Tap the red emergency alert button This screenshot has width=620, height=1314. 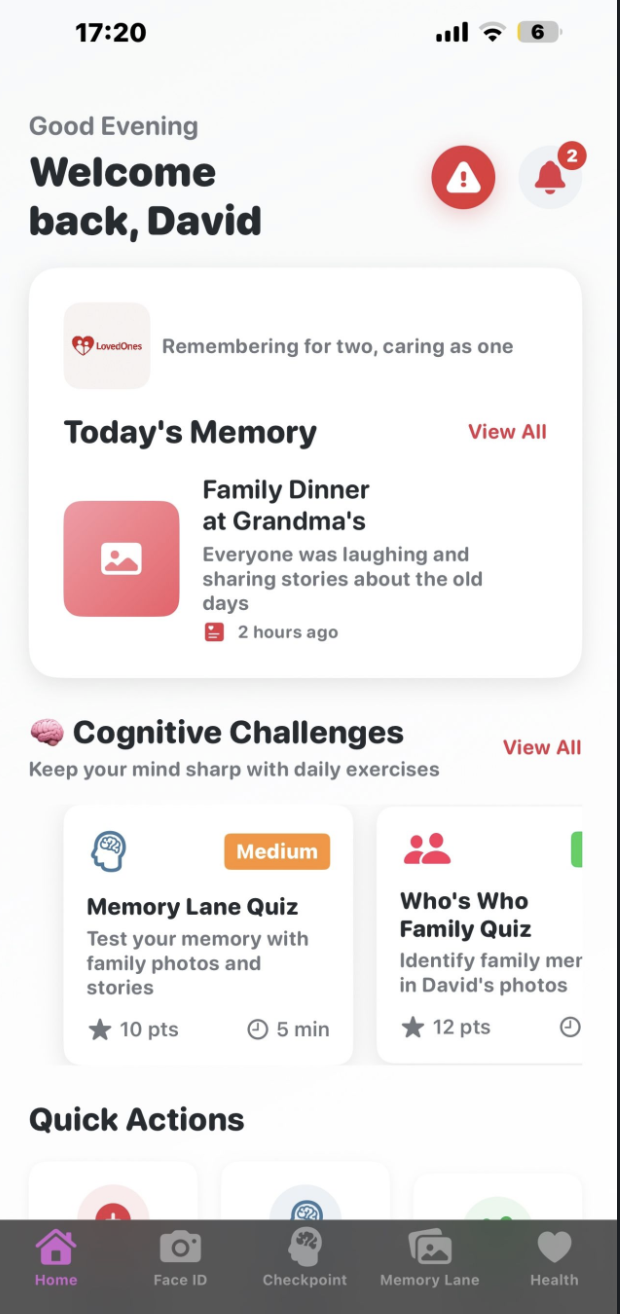click(463, 179)
